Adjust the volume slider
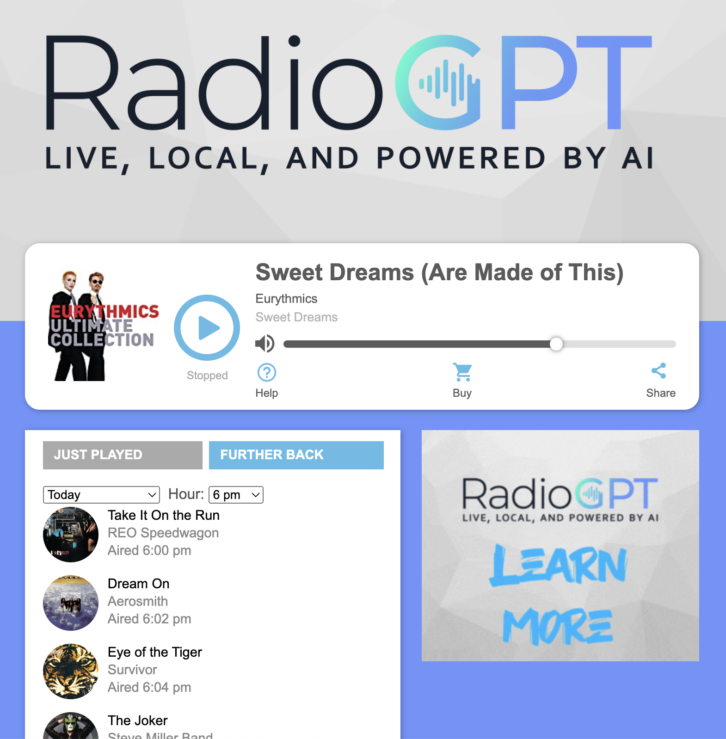 [x=556, y=344]
